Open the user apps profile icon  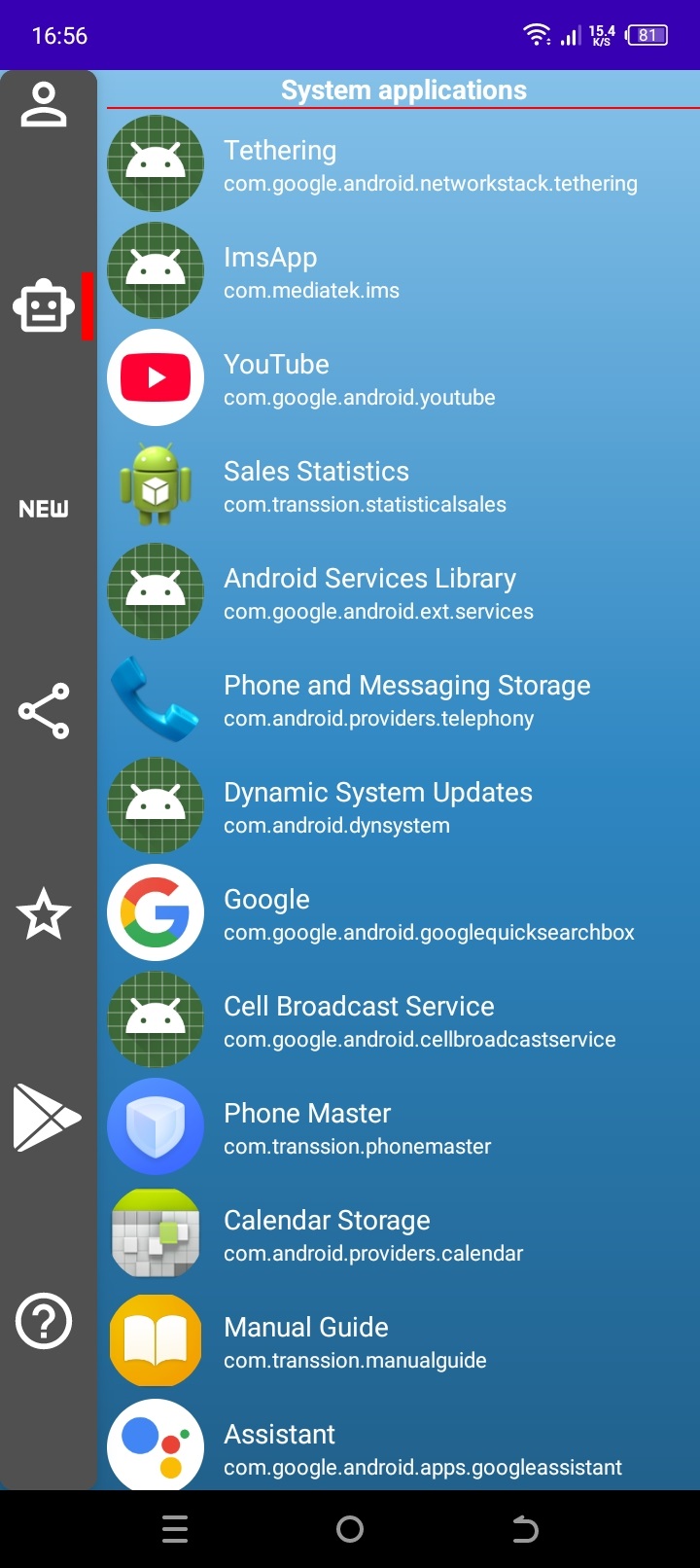[x=44, y=105]
